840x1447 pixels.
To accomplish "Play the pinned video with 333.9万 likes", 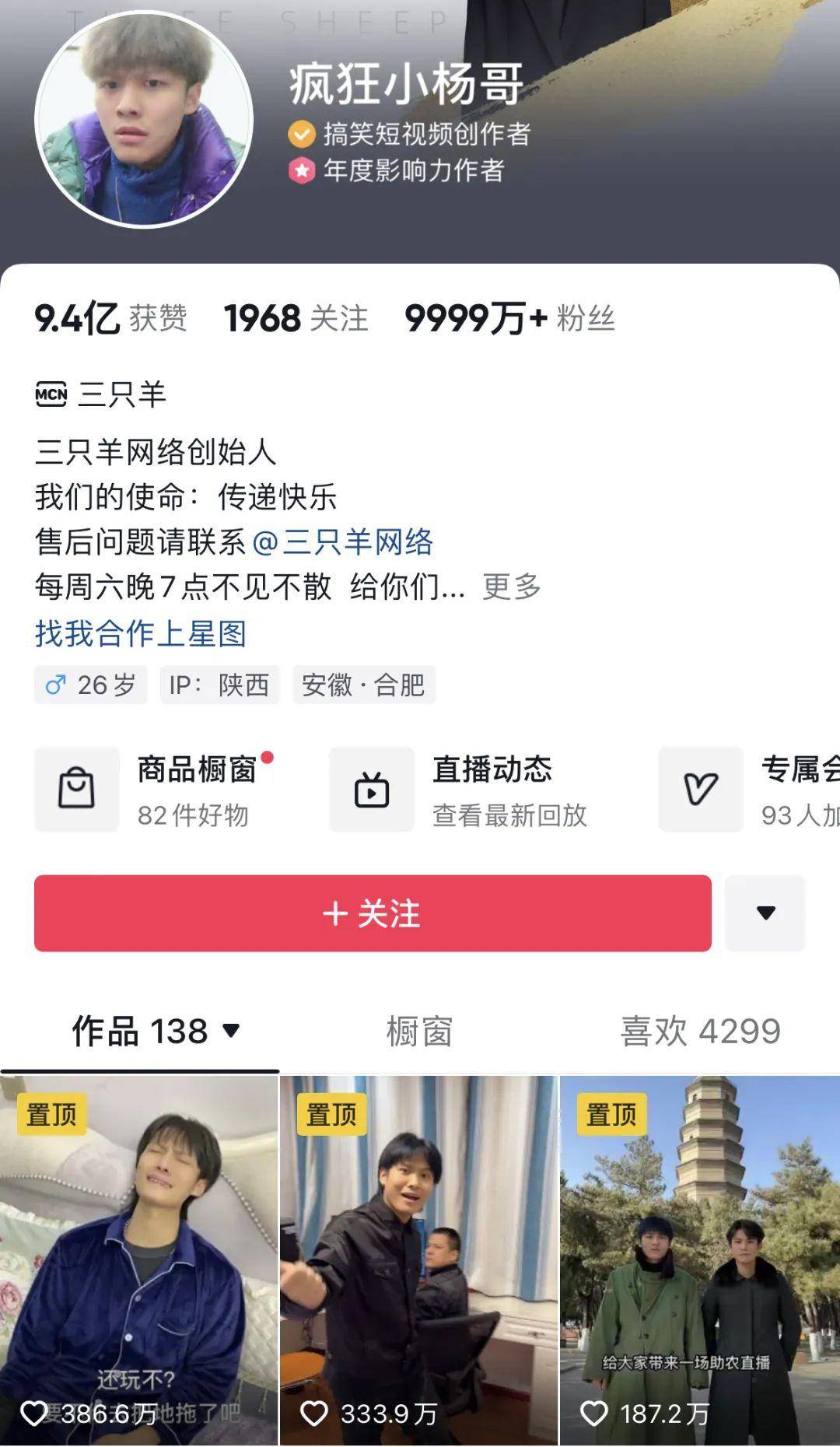I will (418, 1260).
